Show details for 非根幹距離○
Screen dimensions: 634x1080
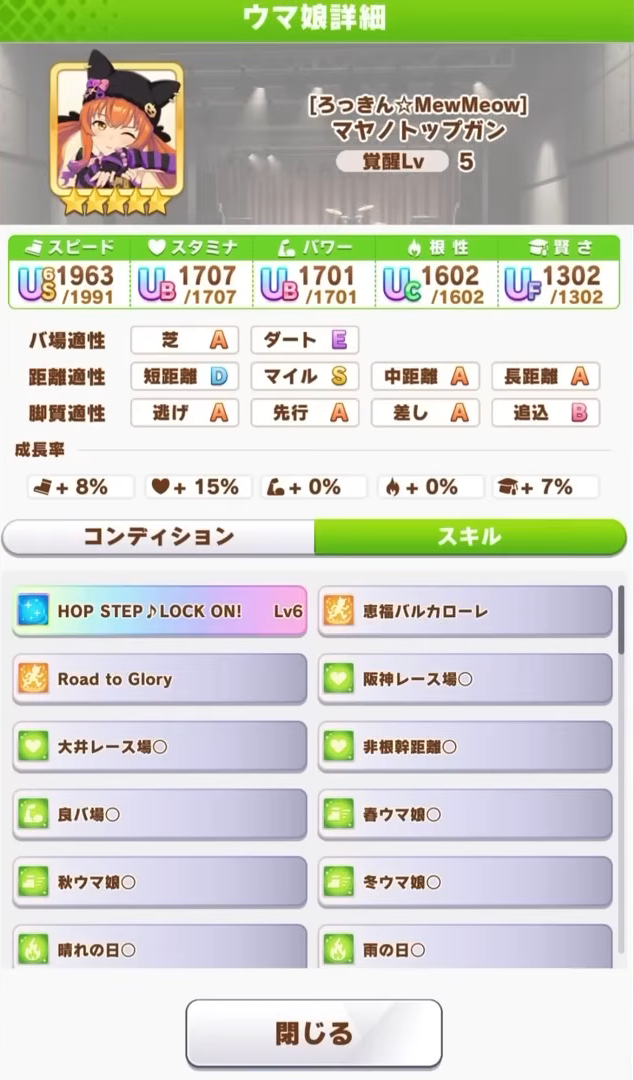coord(465,746)
